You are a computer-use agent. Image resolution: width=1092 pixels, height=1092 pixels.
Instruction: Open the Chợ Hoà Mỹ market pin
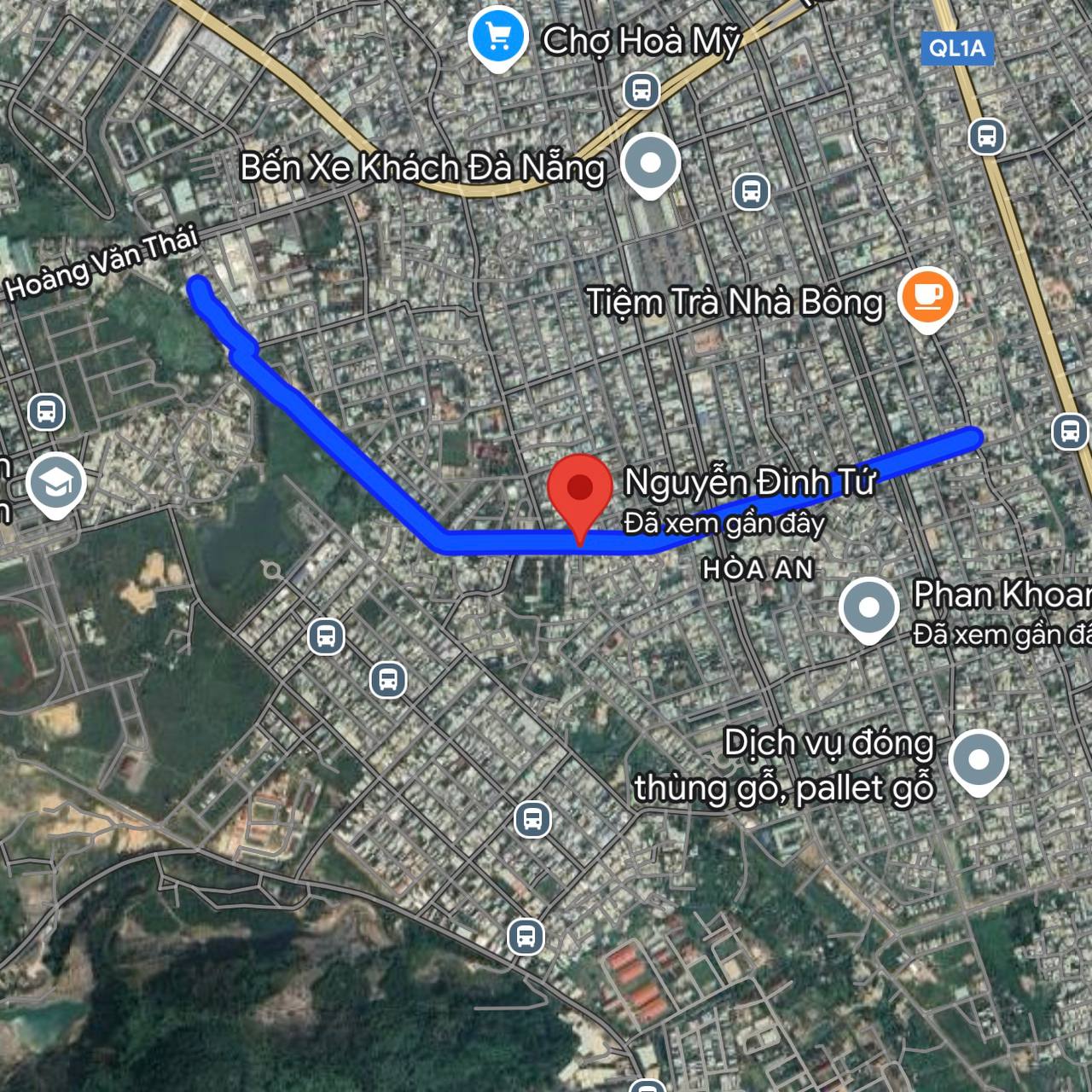click(x=498, y=38)
